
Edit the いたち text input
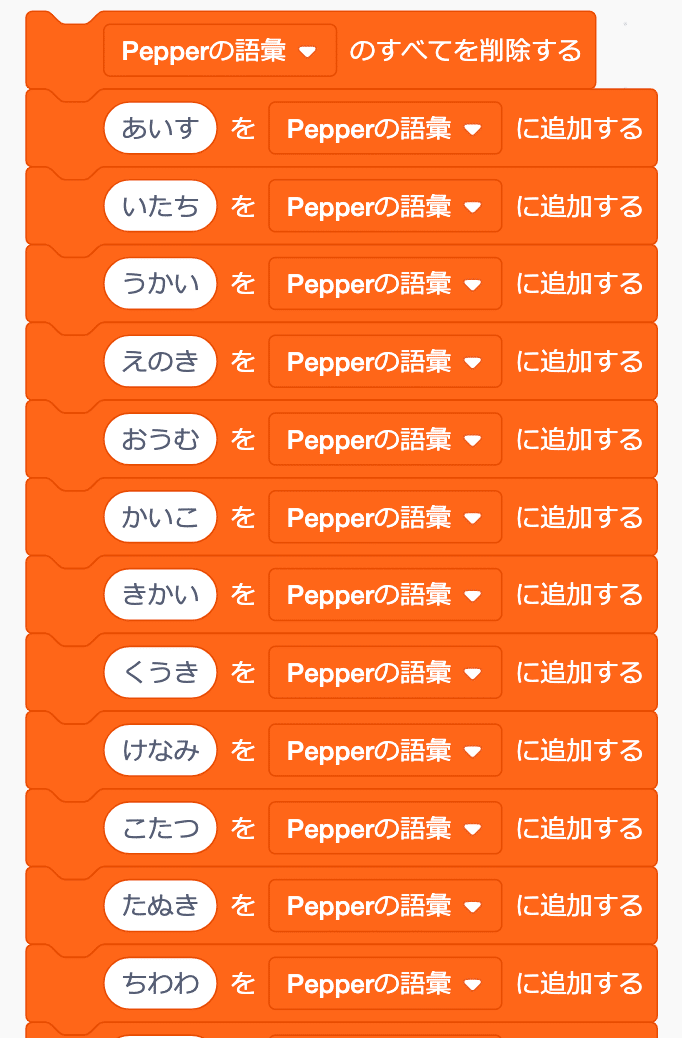(x=160, y=206)
